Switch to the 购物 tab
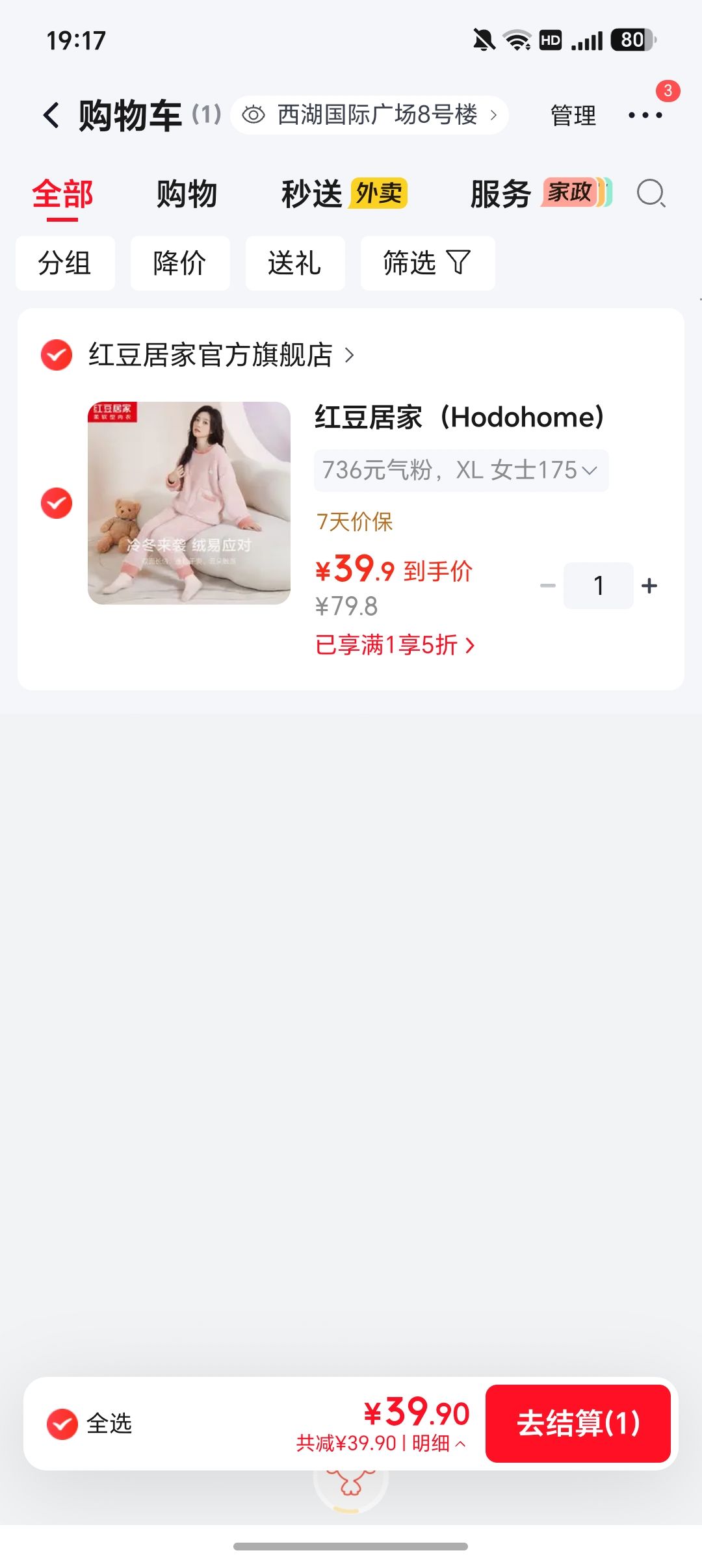 pyautogui.click(x=187, y=194)
